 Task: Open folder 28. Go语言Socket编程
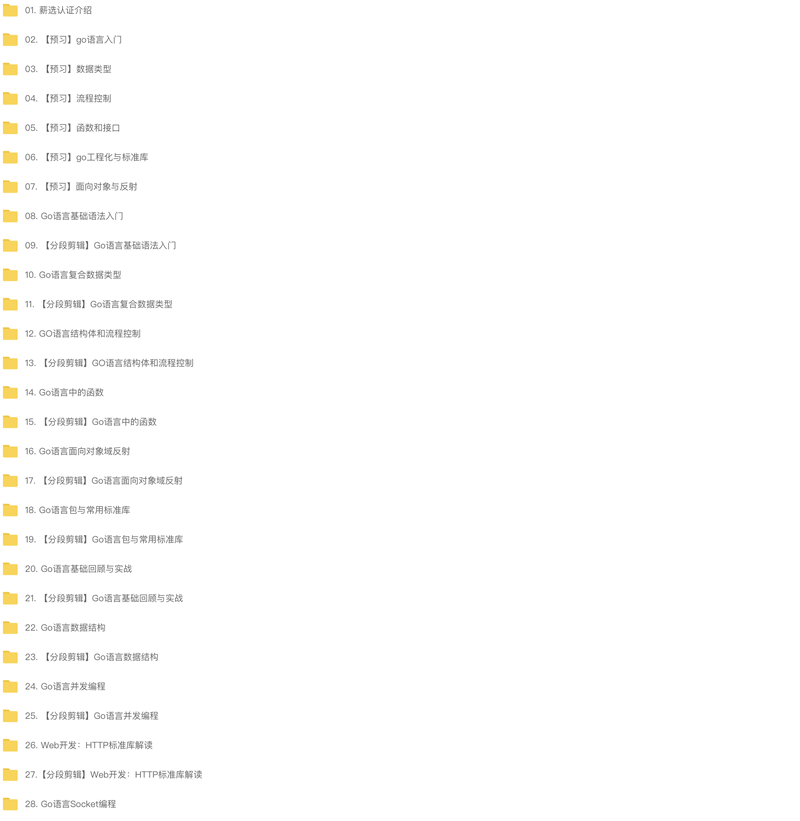tap(70, 804)
